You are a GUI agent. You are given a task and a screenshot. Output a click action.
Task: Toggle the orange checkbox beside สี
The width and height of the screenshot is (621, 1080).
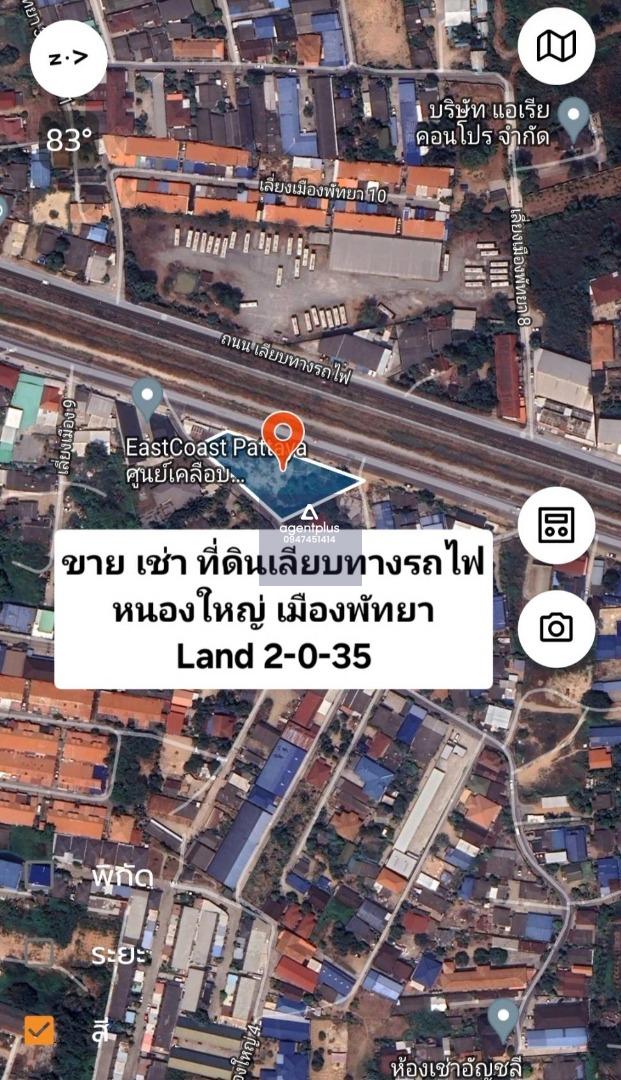[x=39, y=1030]
